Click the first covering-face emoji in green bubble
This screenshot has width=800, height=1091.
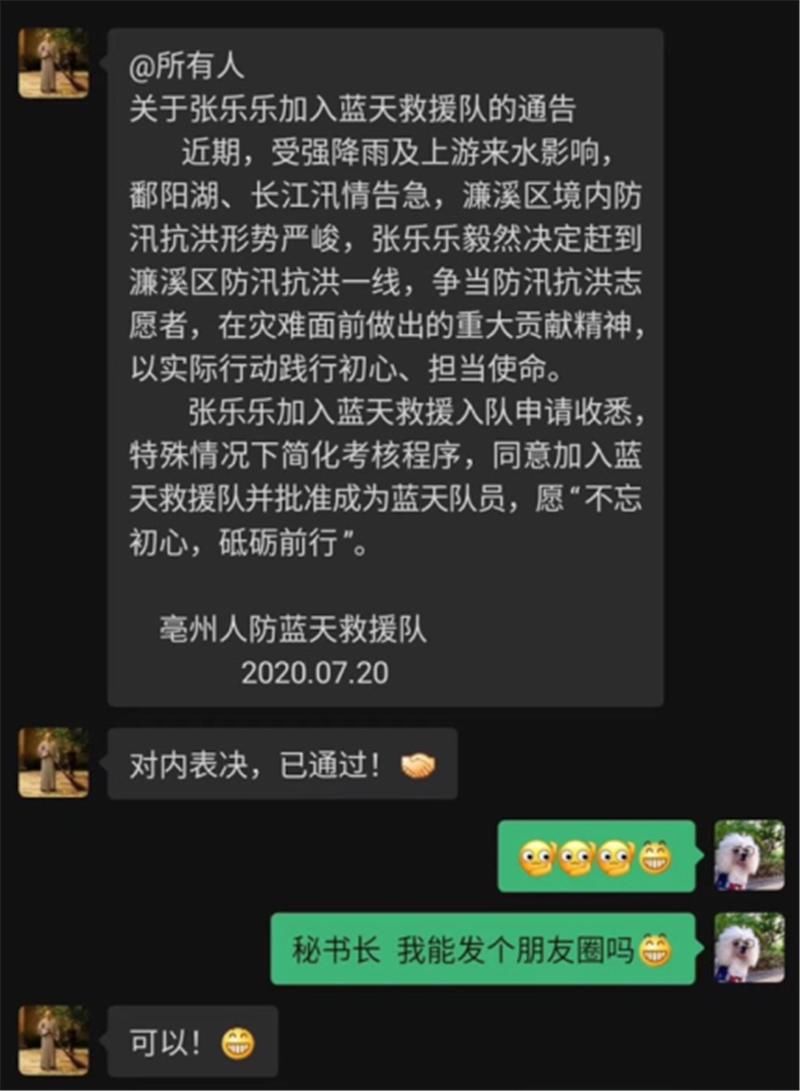(537, 857)
